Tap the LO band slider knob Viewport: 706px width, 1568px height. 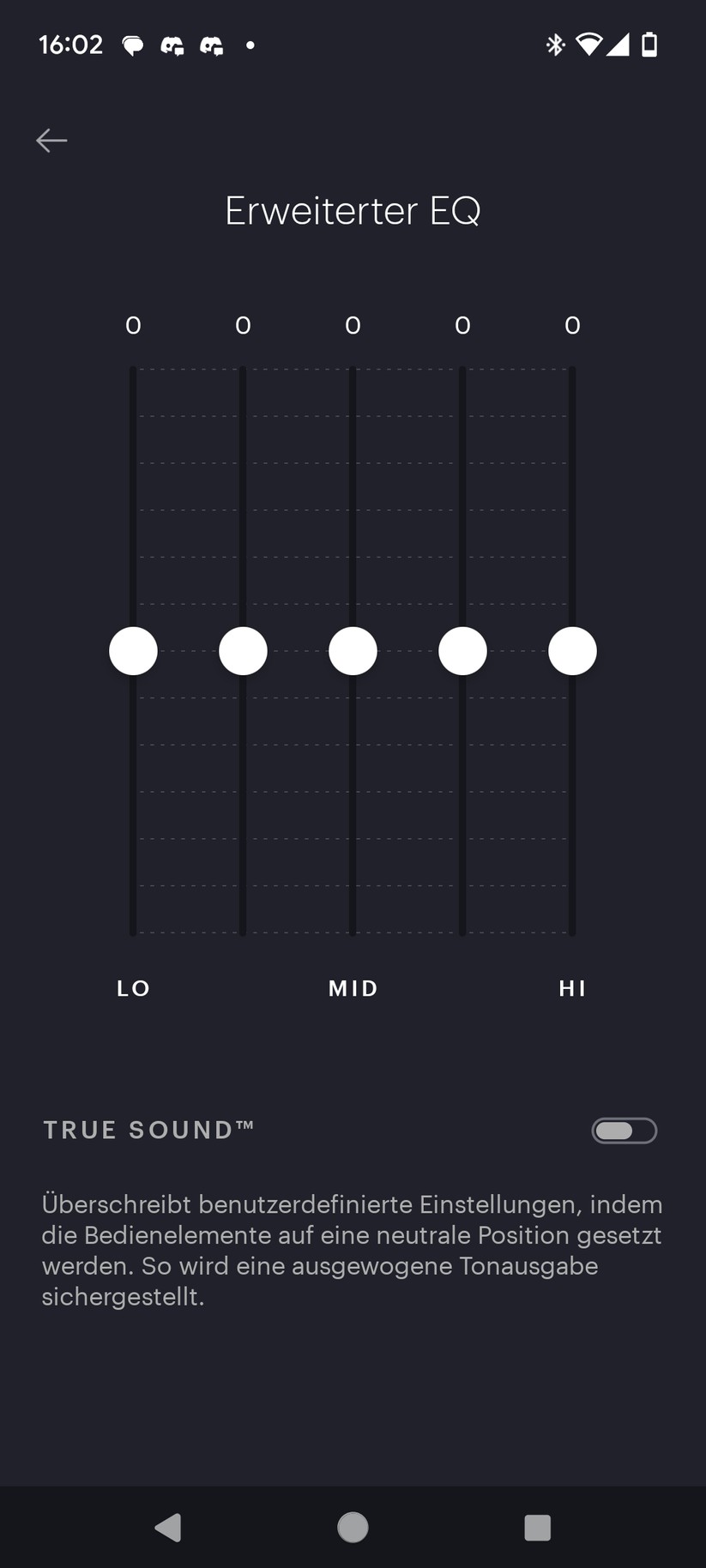pos(133,651)
